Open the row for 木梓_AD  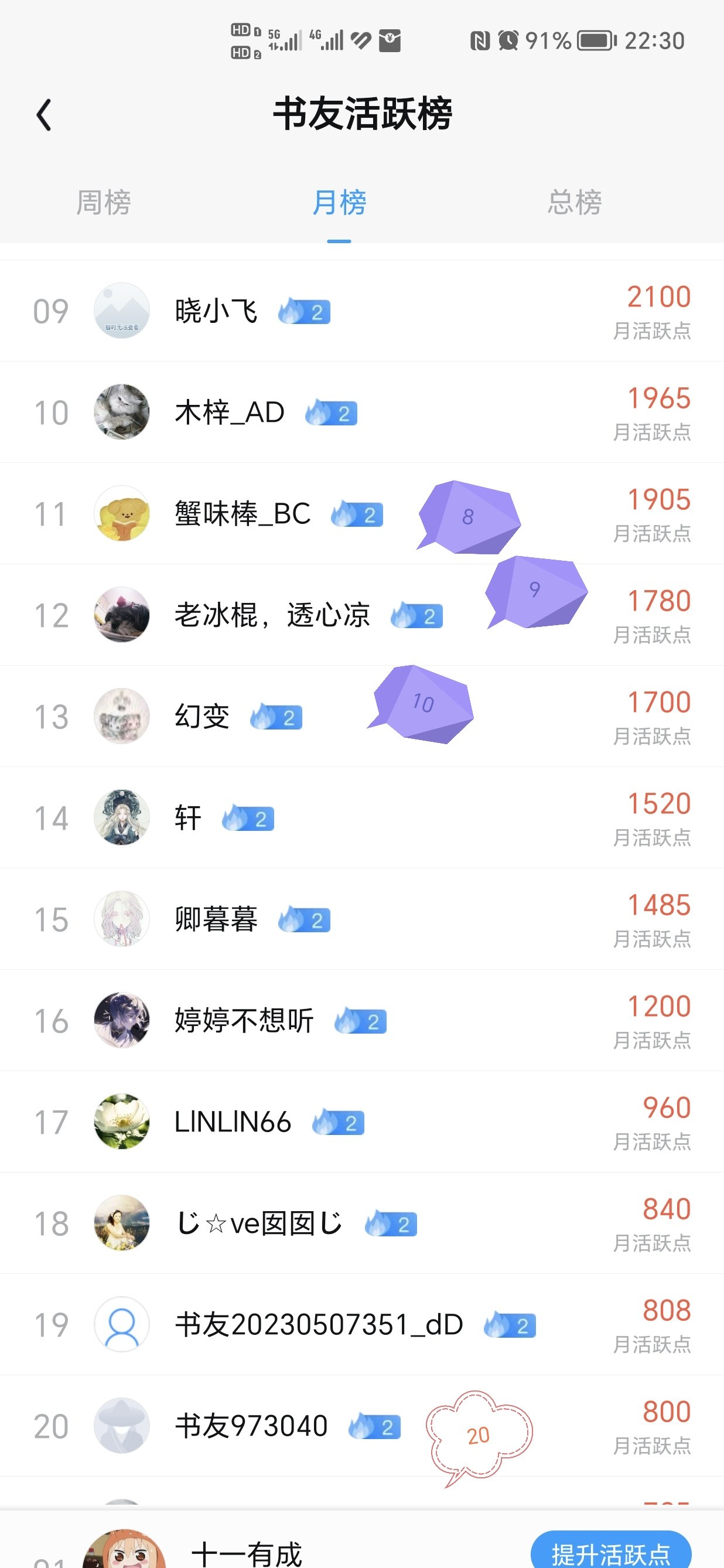tap(362, 413)
